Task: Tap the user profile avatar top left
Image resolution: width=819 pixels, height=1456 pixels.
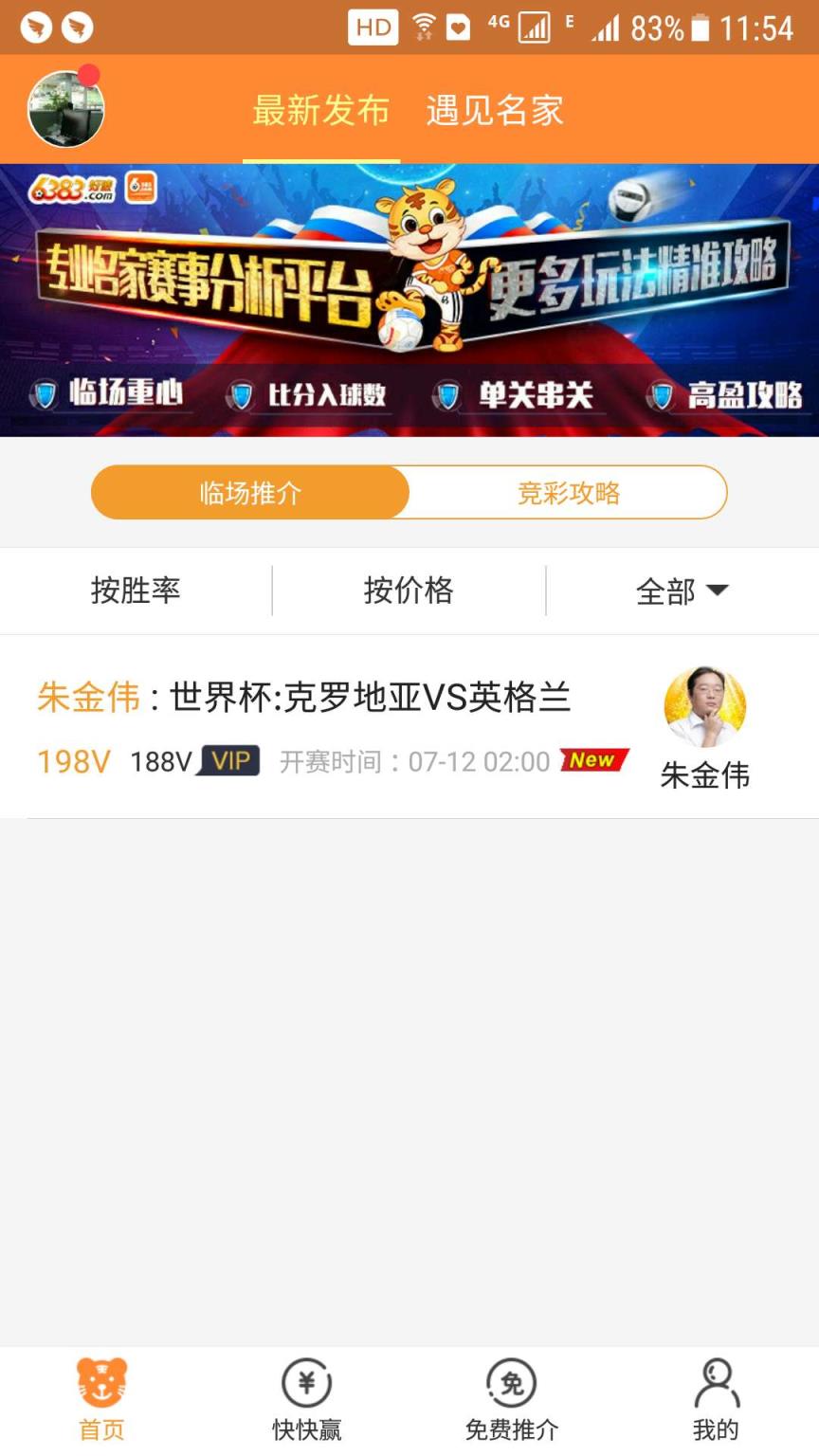Action: click(x=64, y=108)
